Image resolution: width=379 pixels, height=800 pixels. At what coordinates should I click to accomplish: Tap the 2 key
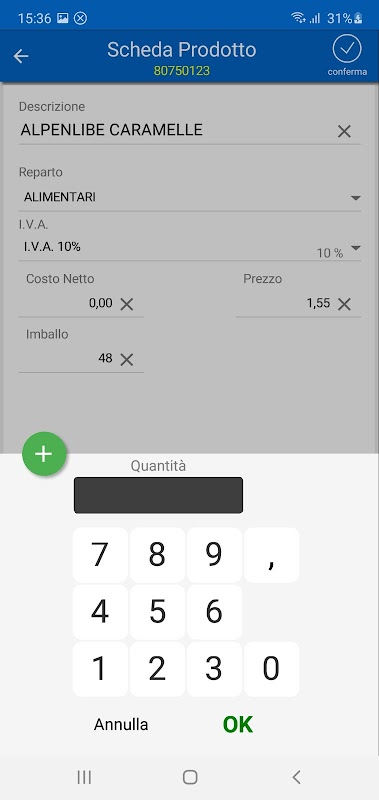[157, 669]
